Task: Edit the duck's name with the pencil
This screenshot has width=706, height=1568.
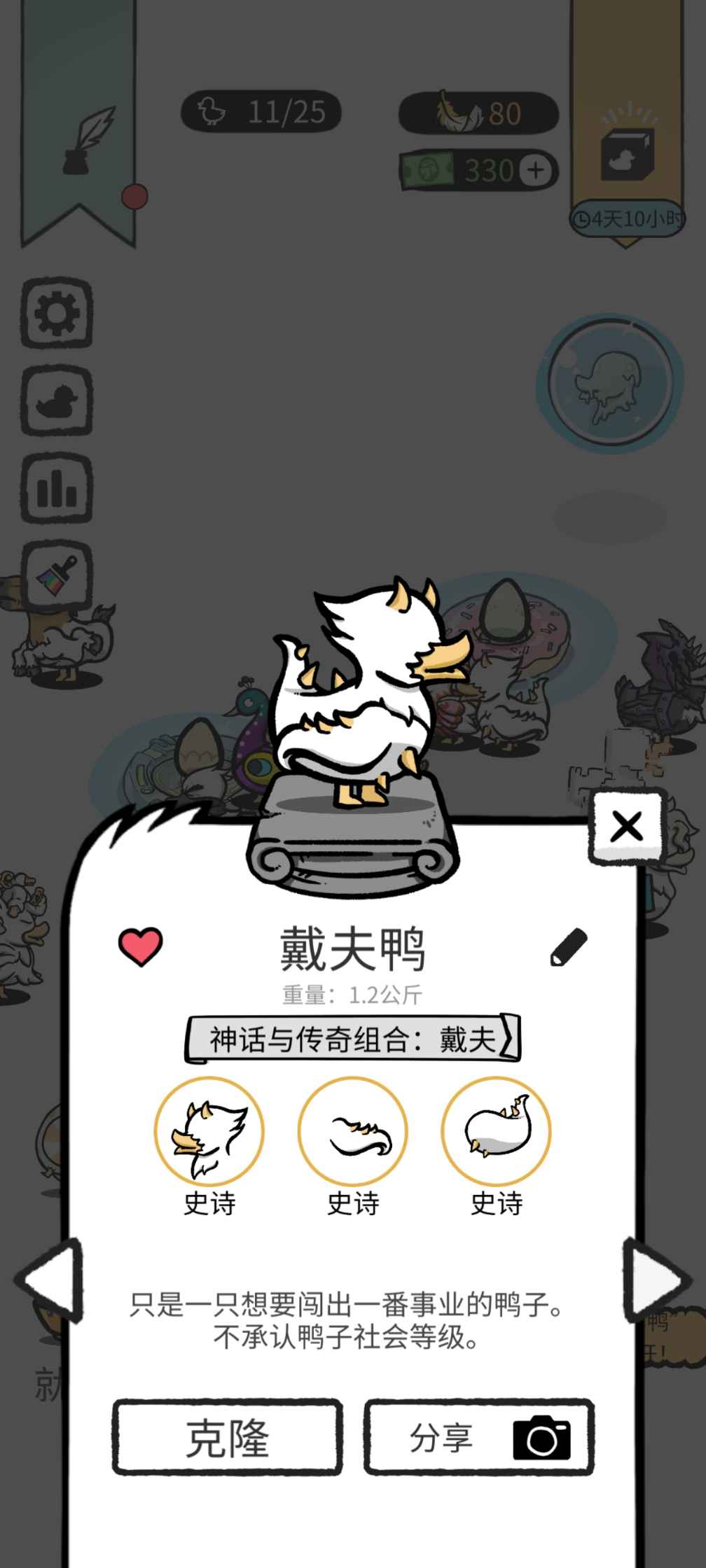Action: pyautogui.click(x=569, y=947)
